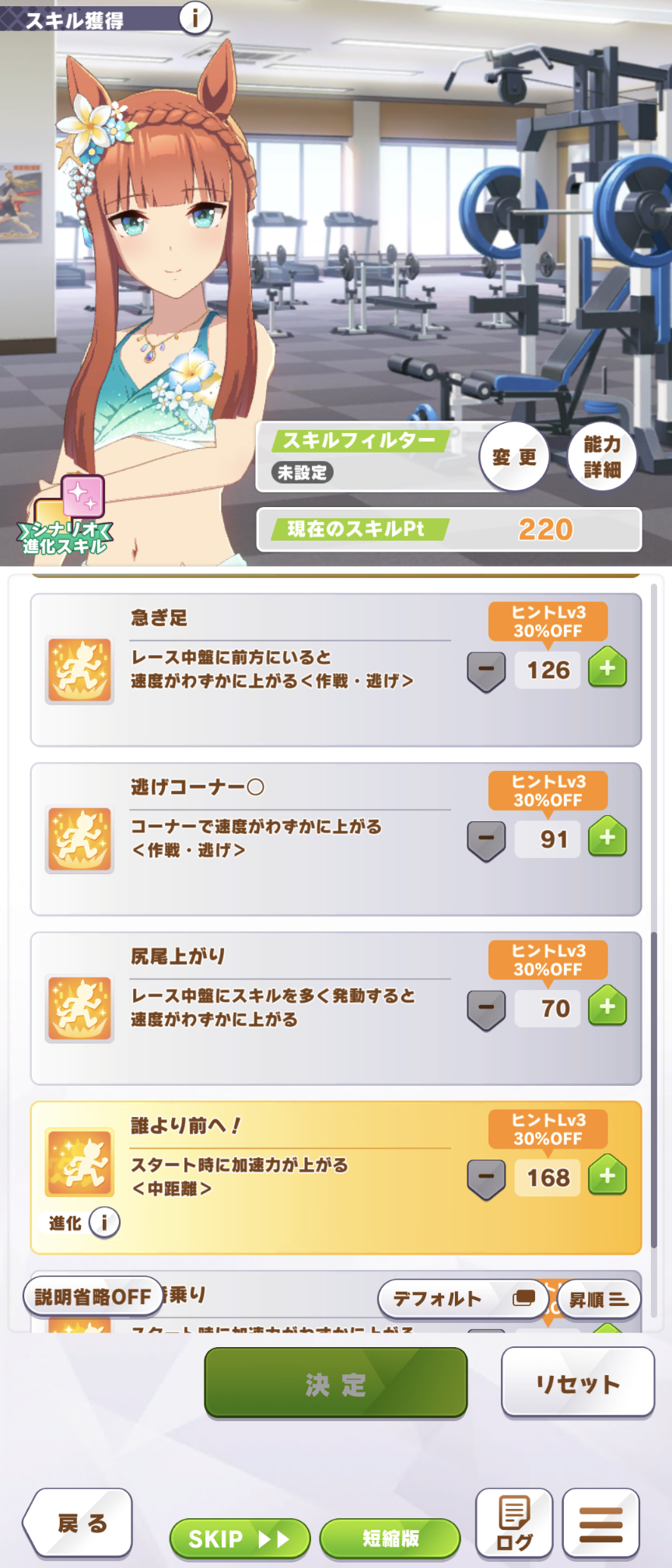Image resolution: width=672 pixels, height=1568 pixels.
Task: Add the 尻尾上がり skill with its plus button
Action: point(607,1006)
